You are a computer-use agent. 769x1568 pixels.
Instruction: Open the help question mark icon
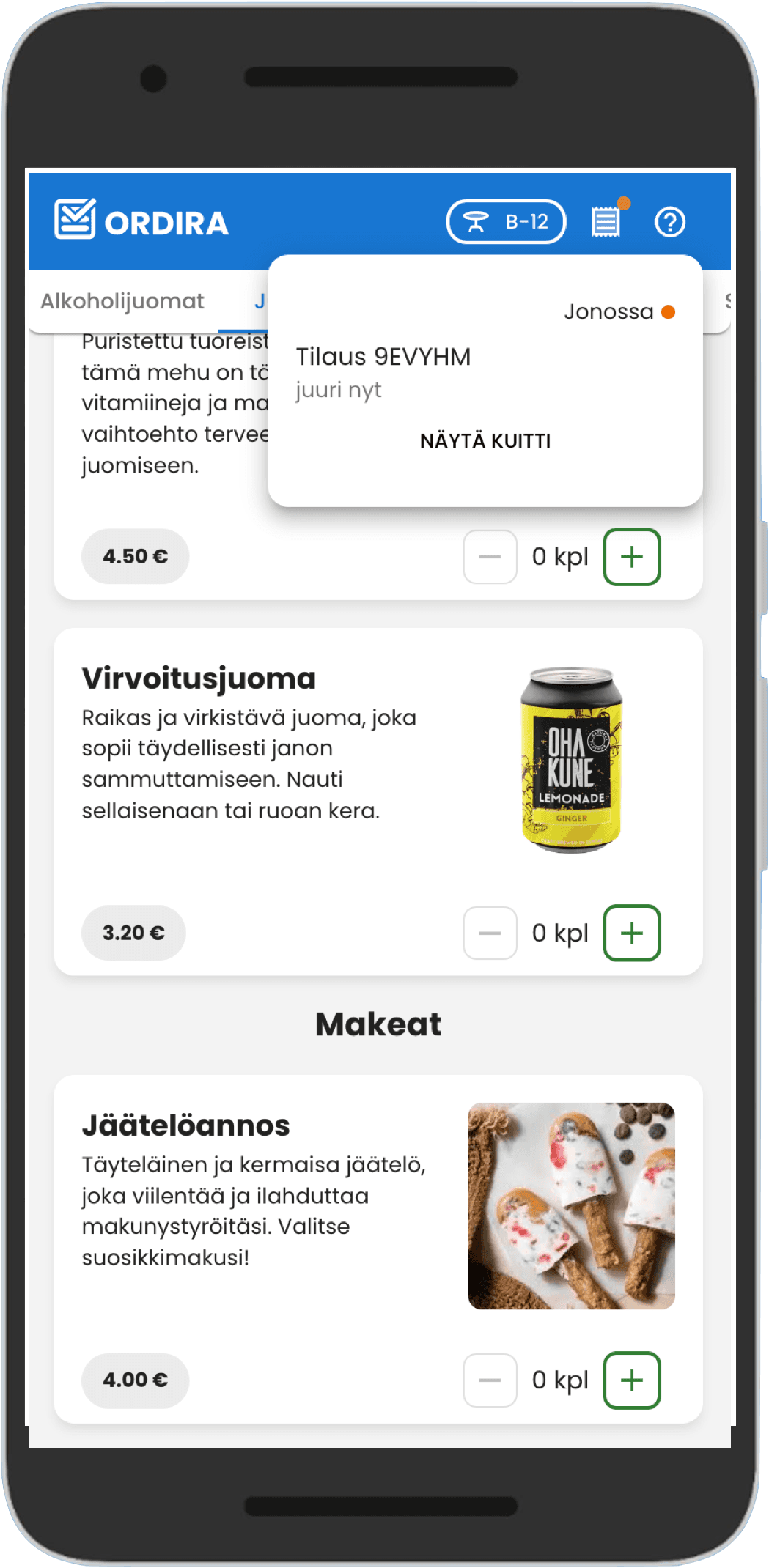(x=669, y=222)
